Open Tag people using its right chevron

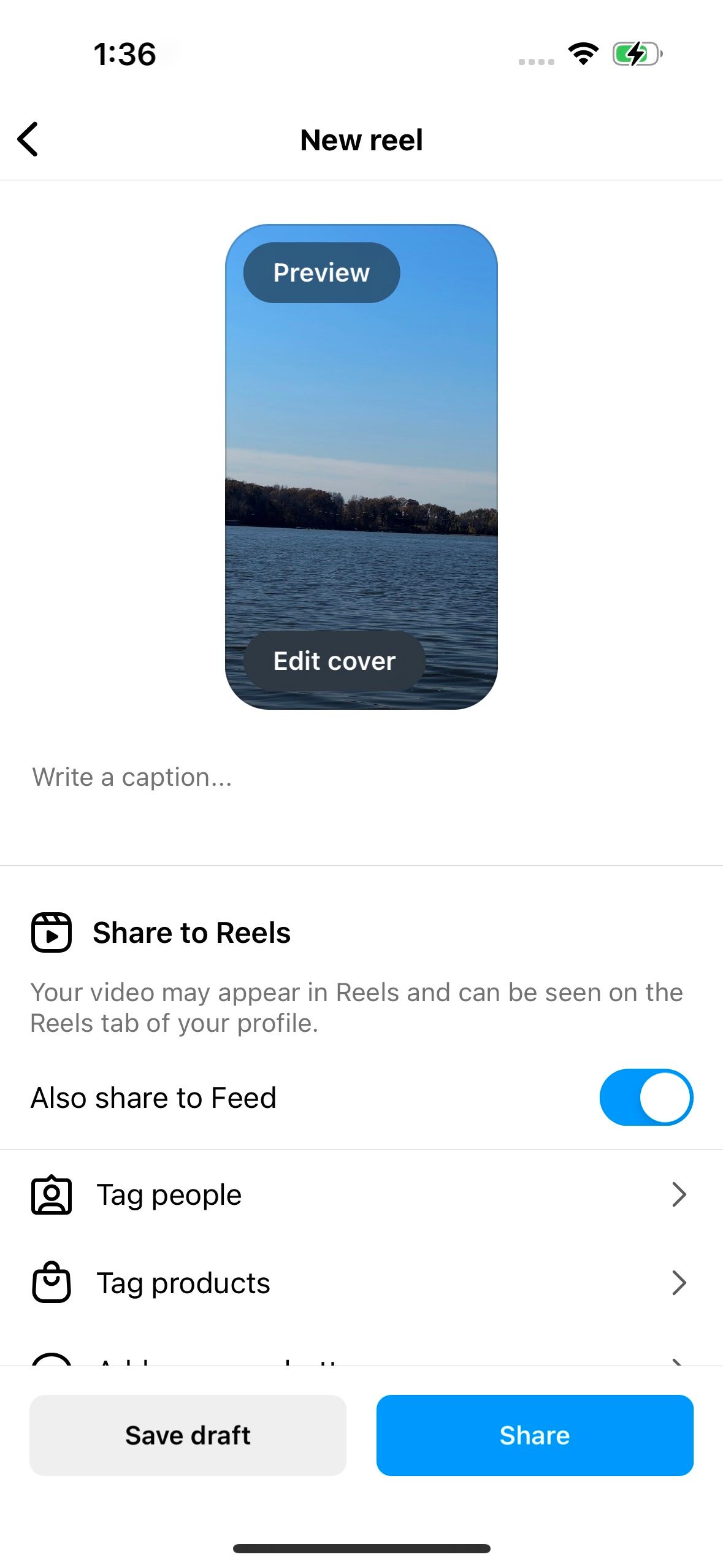[679, 1194]
